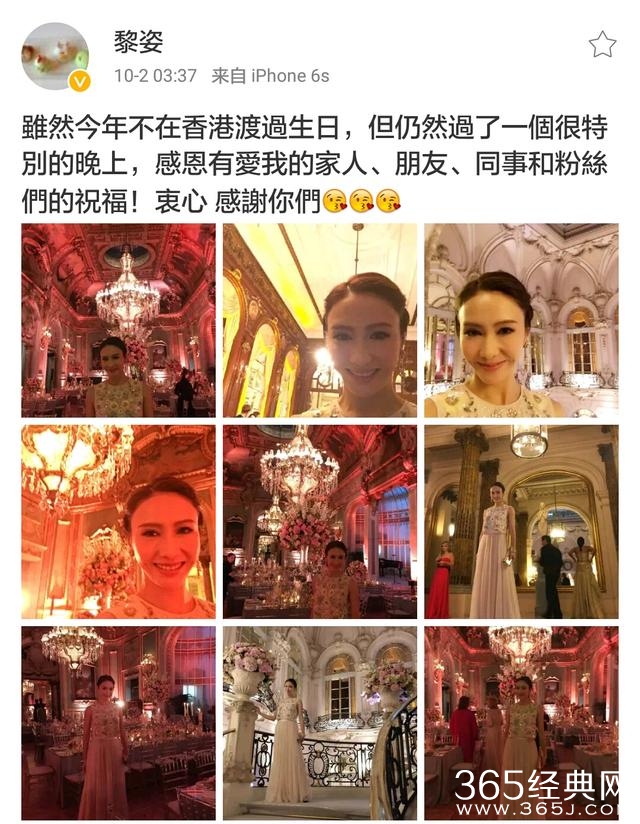Open 黎姿's profile avatar
This screenshot has height=824, width=640.
click(55, 56)
